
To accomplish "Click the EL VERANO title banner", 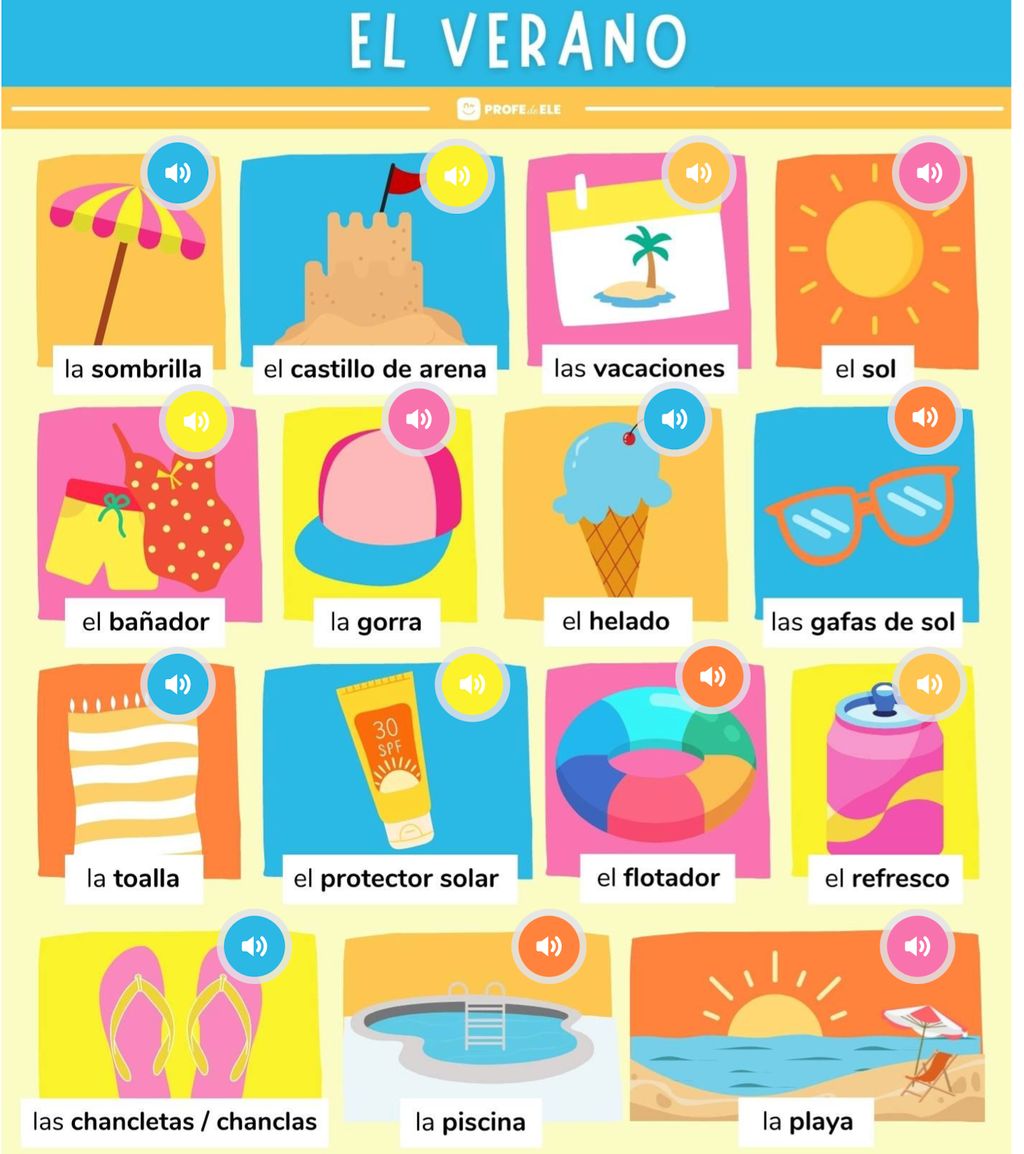I will pos(511,42).
